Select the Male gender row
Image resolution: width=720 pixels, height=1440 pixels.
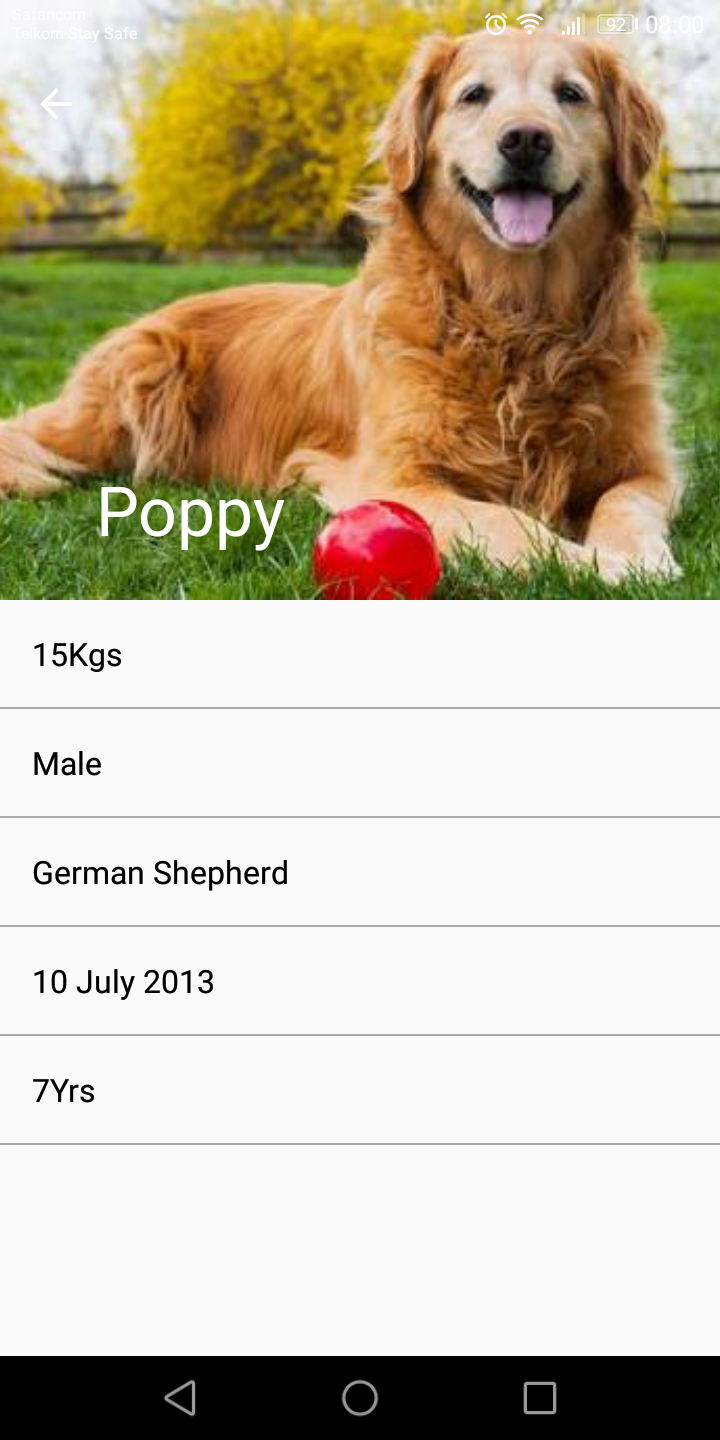pos(360,763)
